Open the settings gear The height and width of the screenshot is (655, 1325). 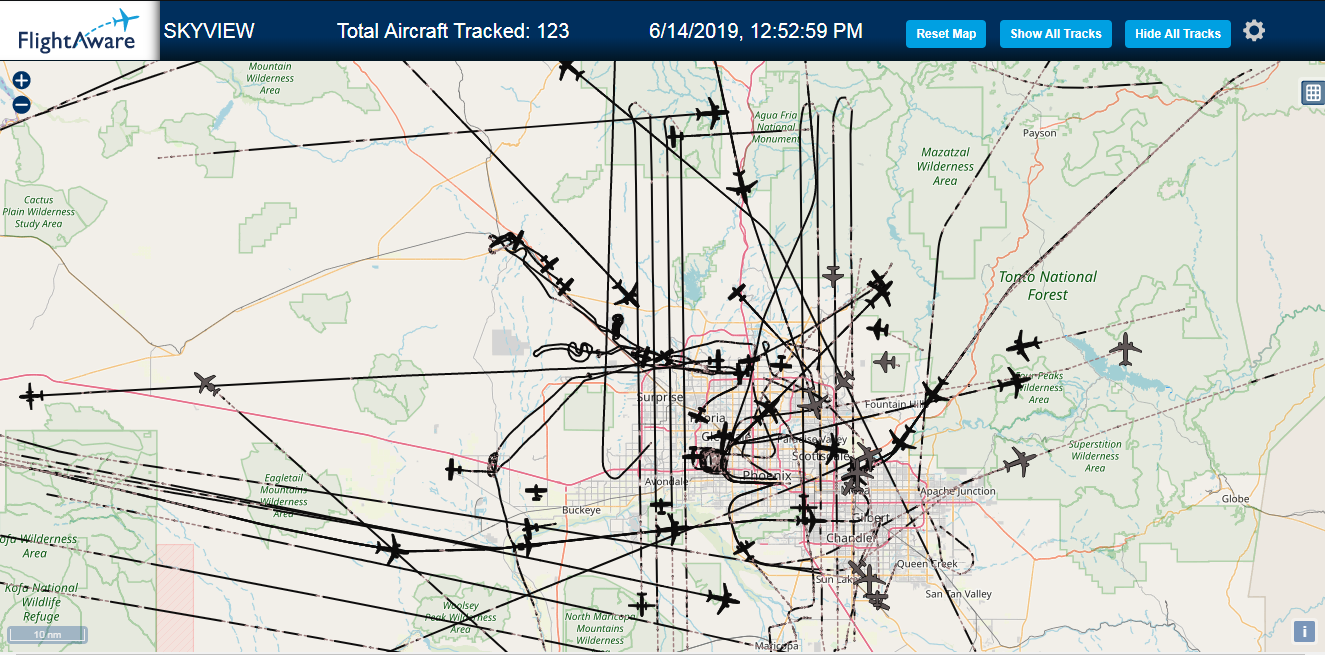pyautogui.click(x=1254, y=31)
